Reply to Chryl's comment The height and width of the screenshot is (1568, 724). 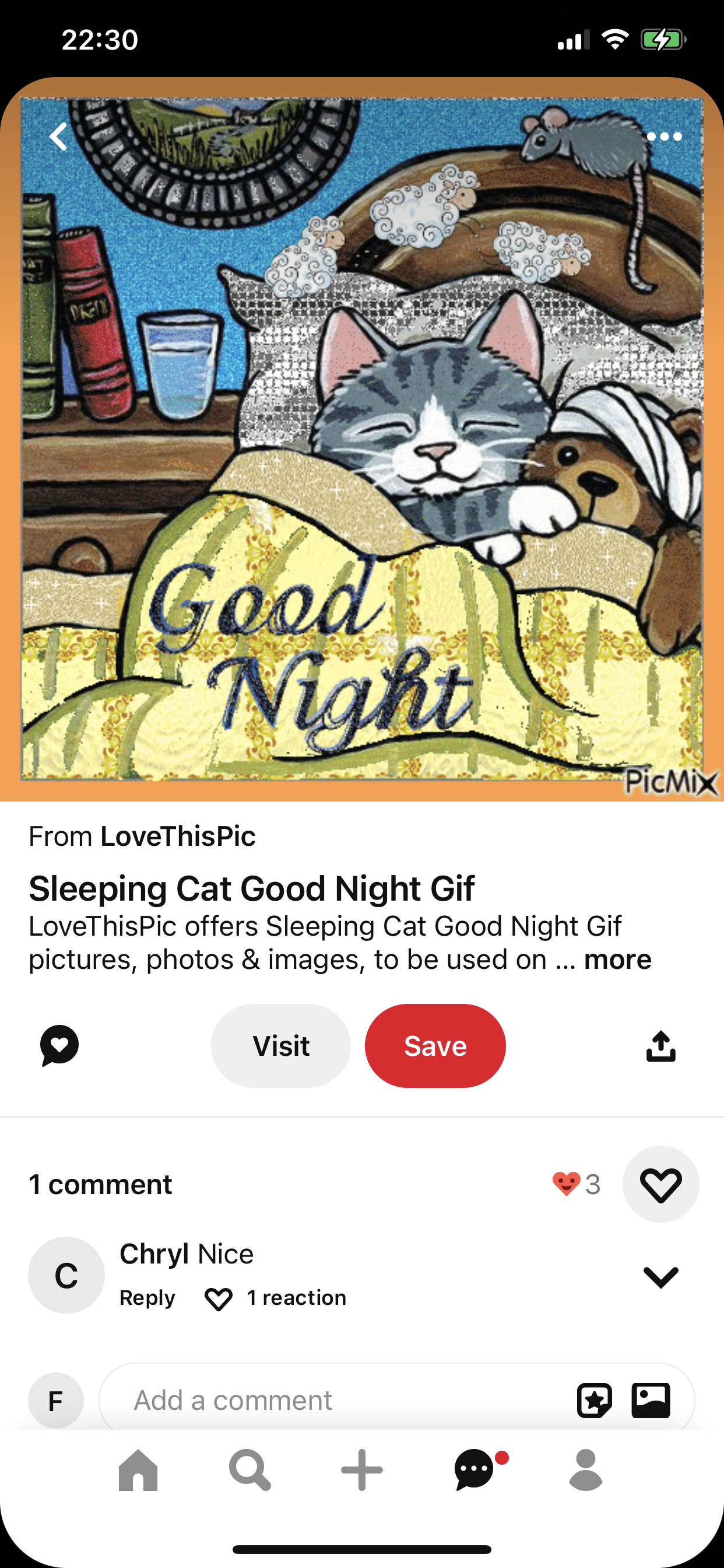(147, 1298)
